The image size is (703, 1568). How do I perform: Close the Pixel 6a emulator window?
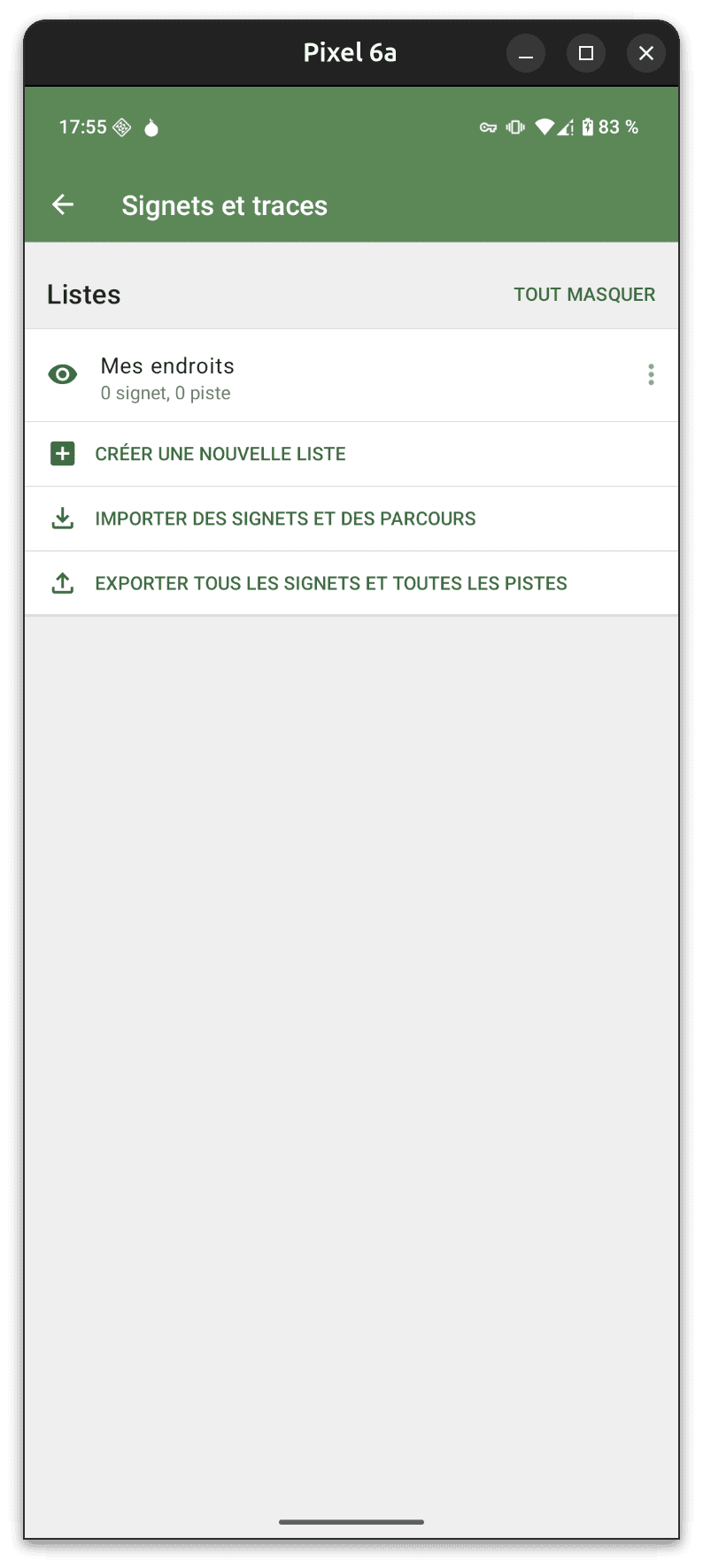pos(646,53)
